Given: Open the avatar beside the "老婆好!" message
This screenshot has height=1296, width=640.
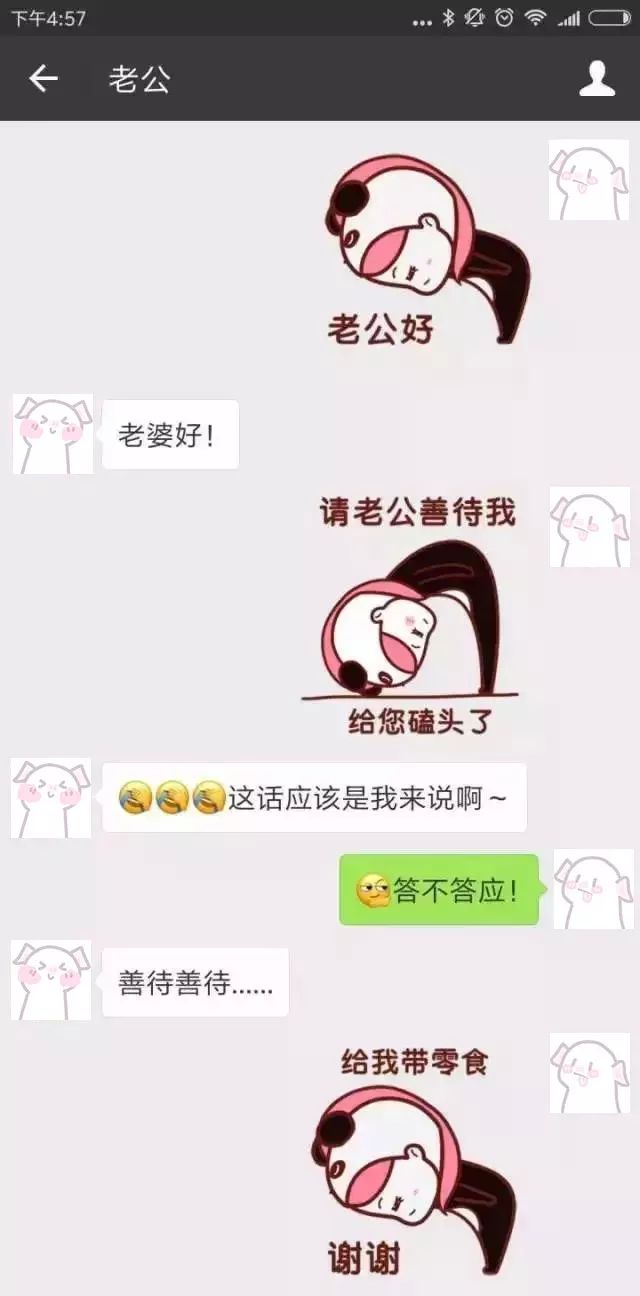Looking at the screenshot, I should pyautogui.click(x=53, y=434).
